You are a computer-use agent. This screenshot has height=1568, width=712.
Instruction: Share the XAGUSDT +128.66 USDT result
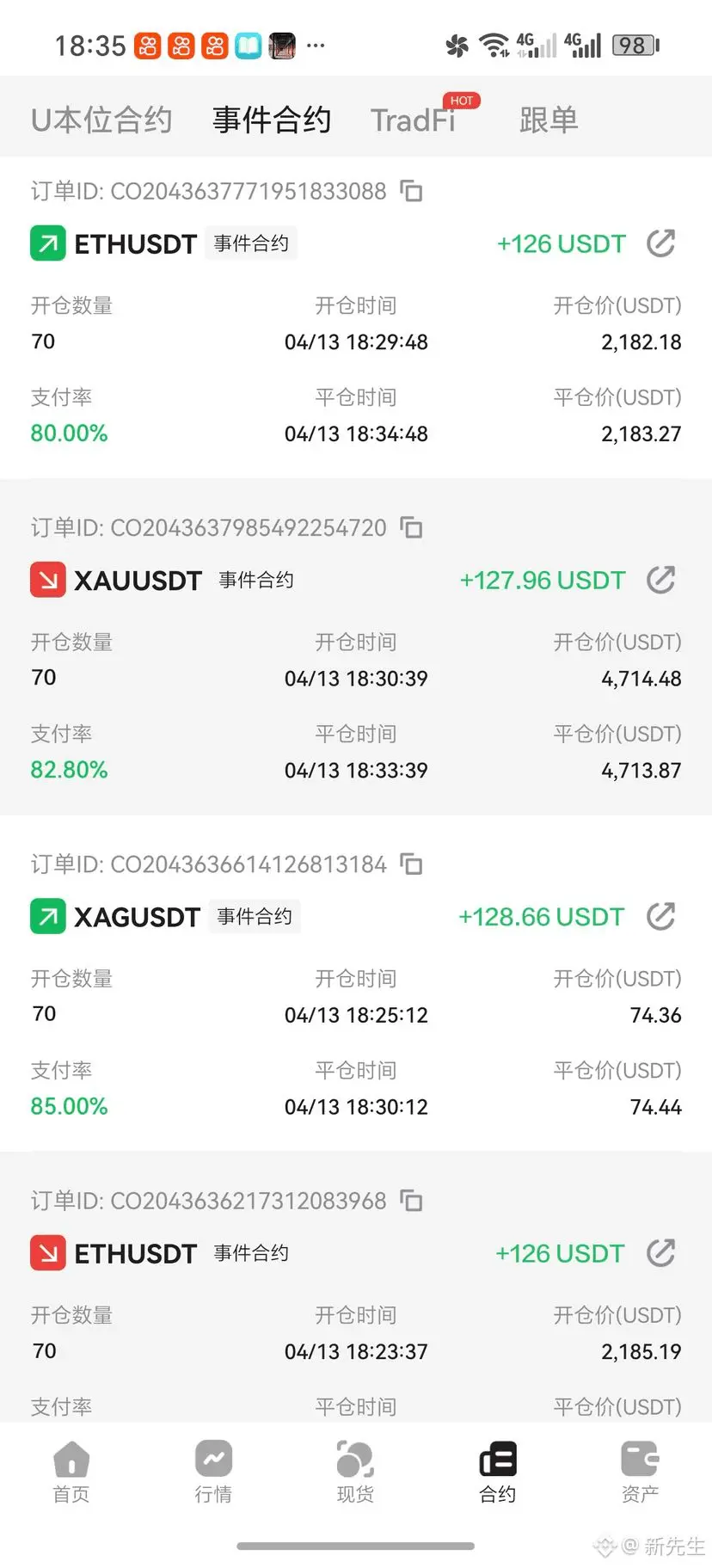click(x=660, y=916)
